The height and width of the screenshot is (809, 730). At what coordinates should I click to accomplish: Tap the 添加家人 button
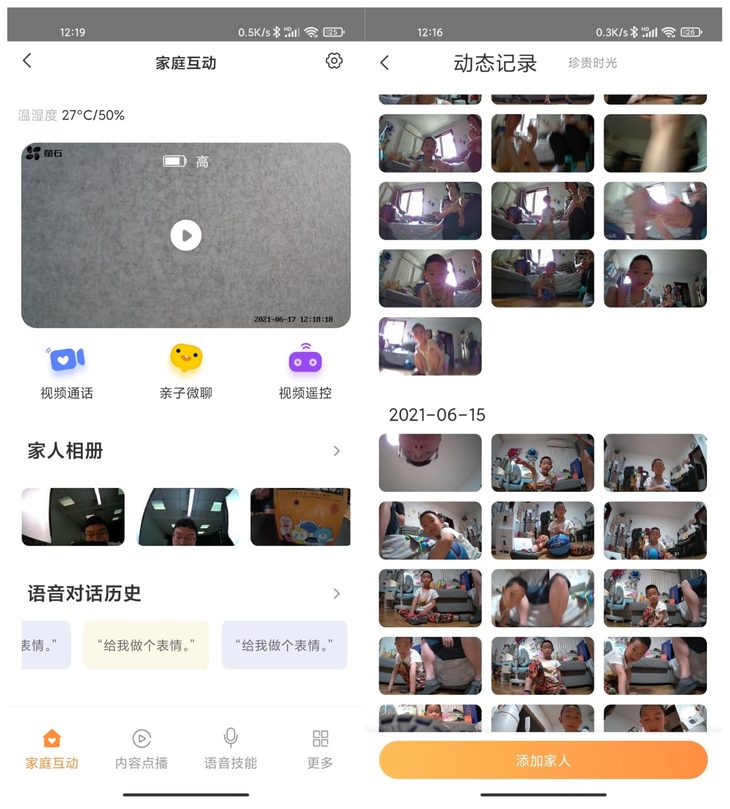point(543,760)
